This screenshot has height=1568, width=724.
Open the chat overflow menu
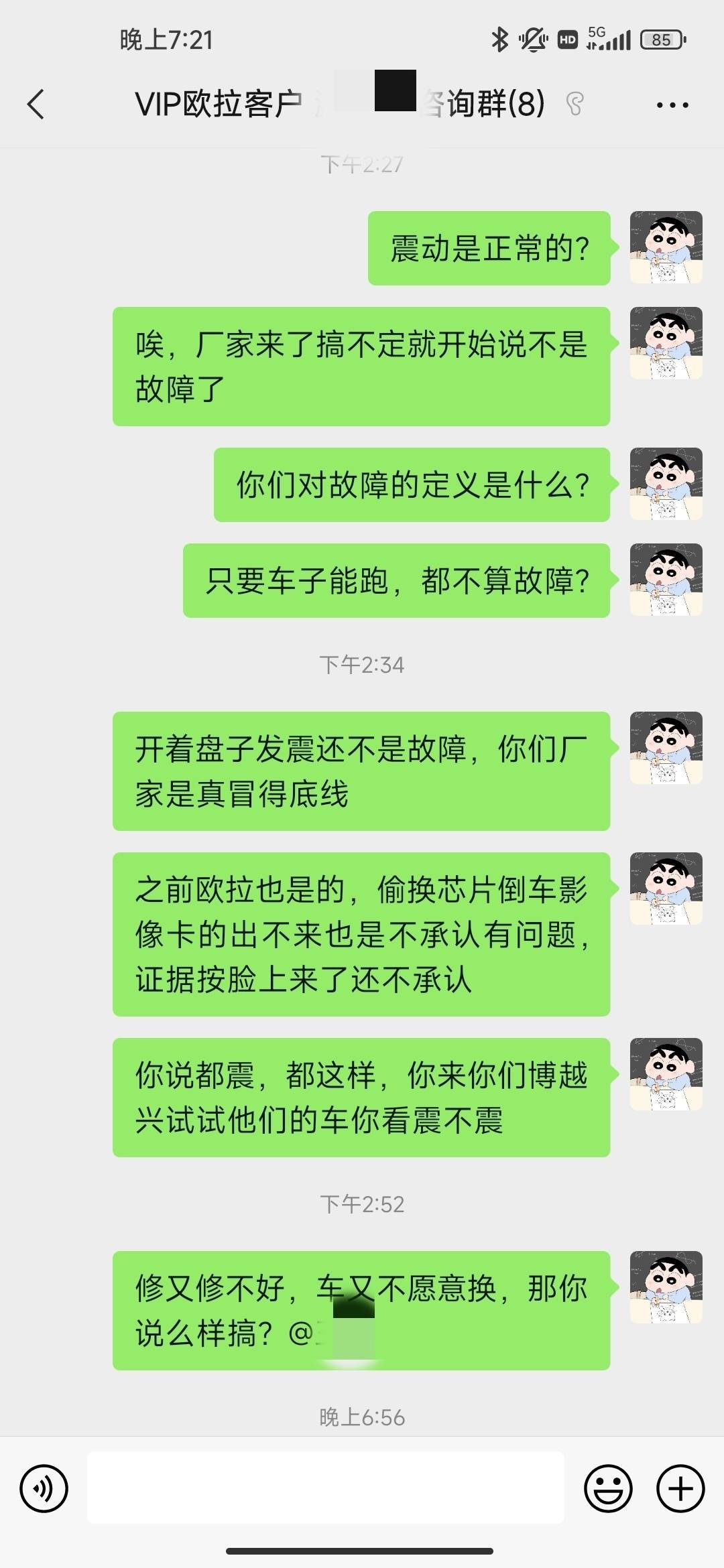point(672,105)
